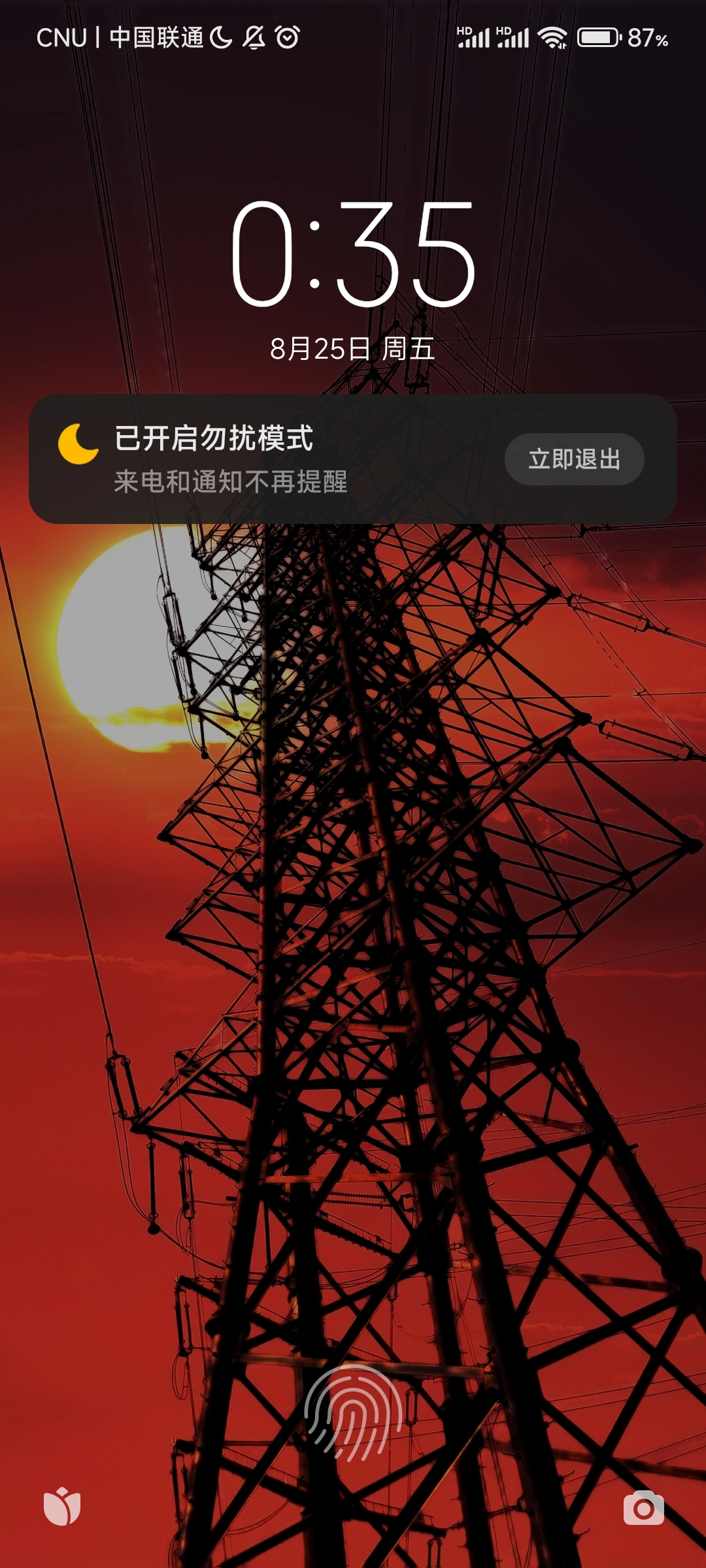This screenshot has width=706, height=1568.
Task: Tap the fingerprint sensor to unlock
Action: point(353,1414)
